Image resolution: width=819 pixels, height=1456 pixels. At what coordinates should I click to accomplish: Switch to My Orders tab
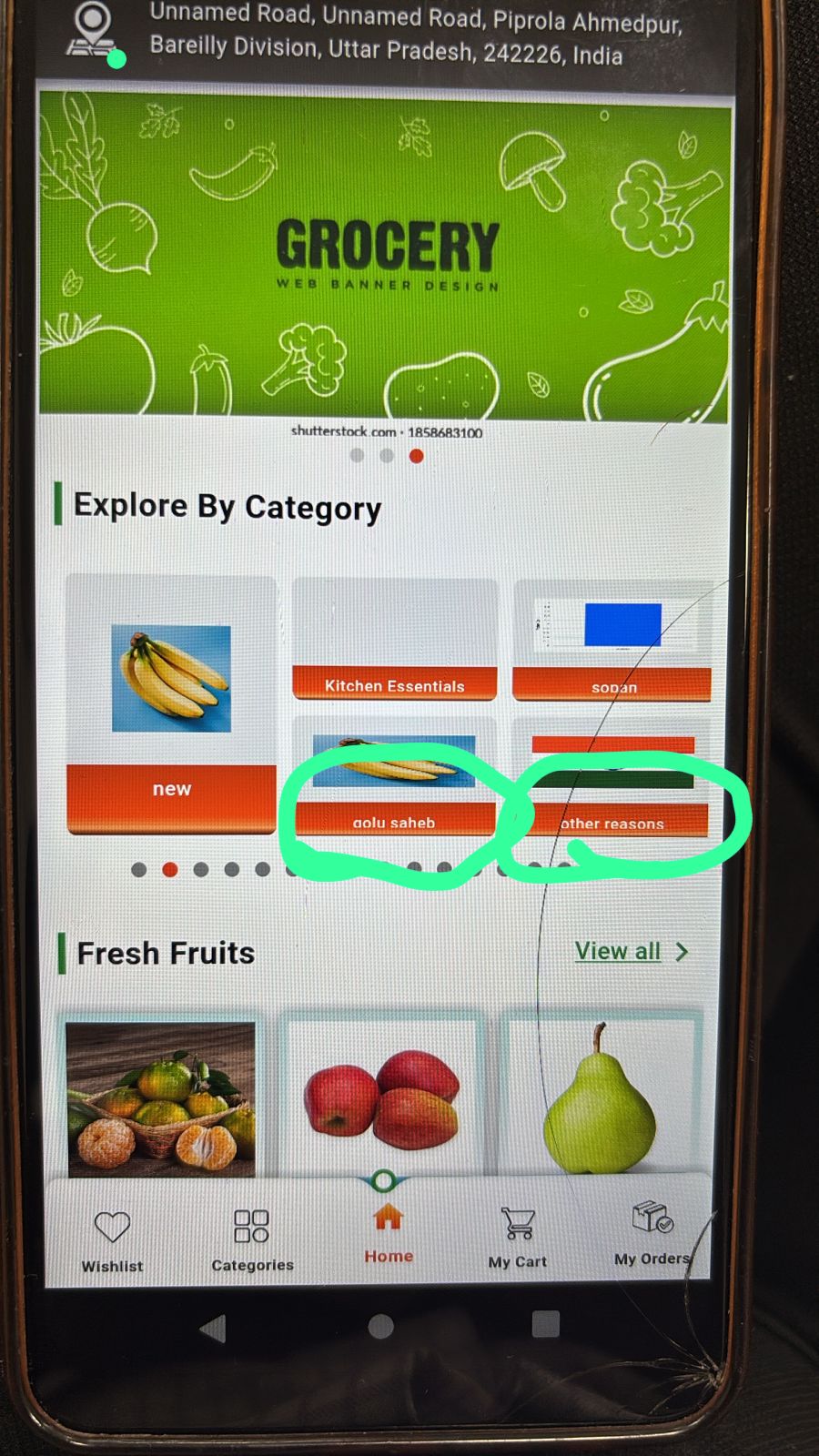(x=652, y=1233)
